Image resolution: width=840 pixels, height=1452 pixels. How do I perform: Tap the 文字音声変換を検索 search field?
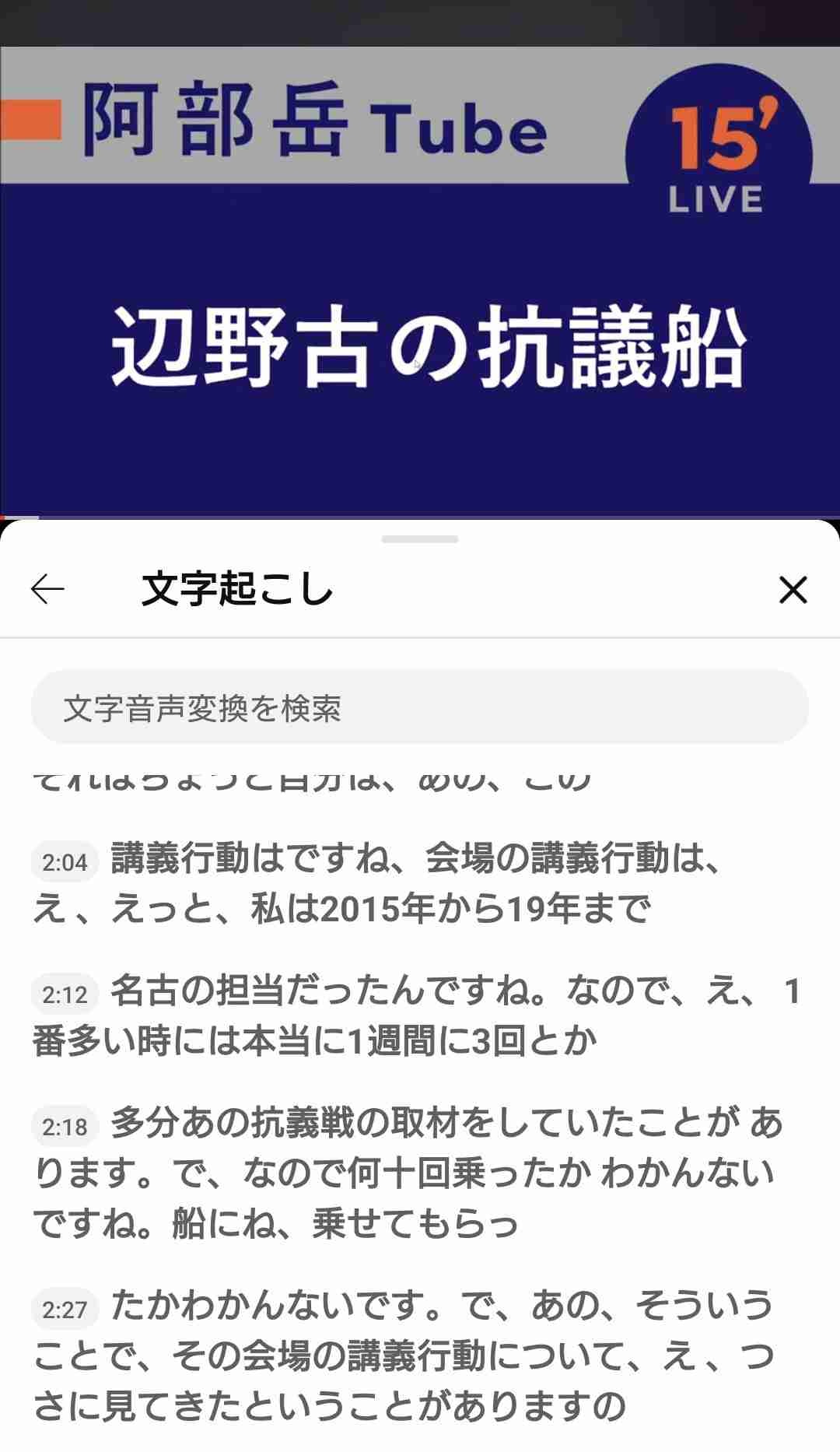tap(420, 707)
